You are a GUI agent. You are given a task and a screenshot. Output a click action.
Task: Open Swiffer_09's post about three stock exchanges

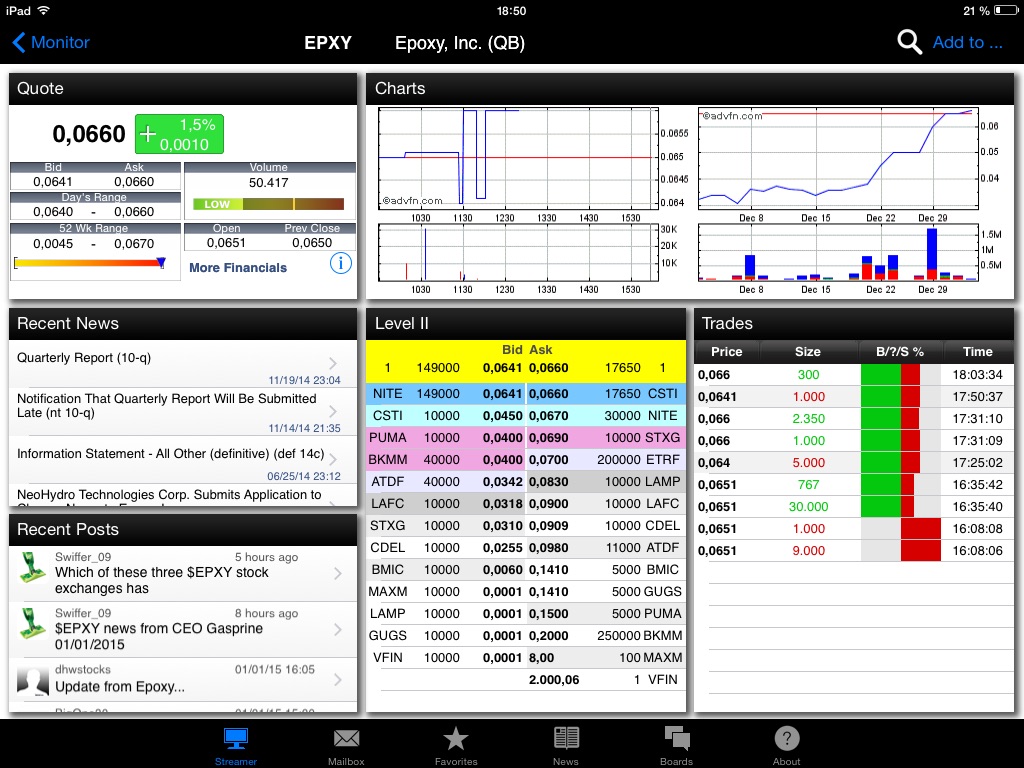180,573
